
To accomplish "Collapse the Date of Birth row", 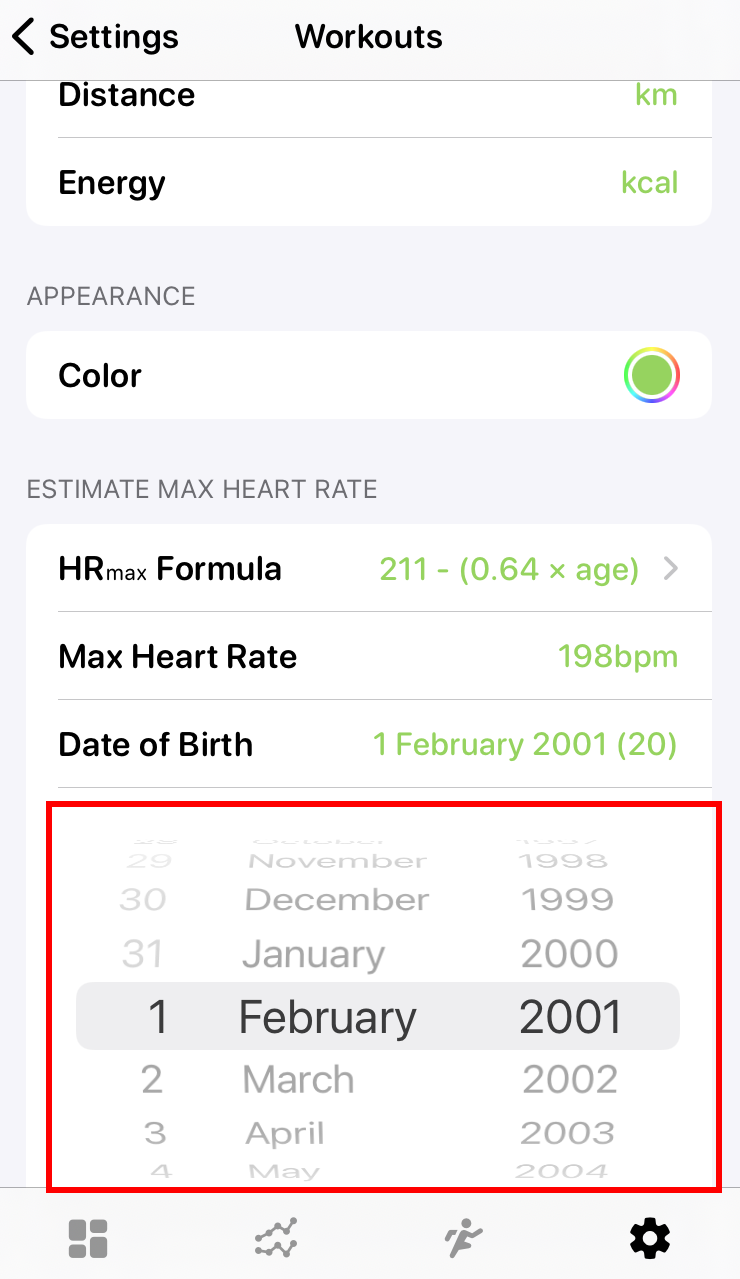I will 368,745.
